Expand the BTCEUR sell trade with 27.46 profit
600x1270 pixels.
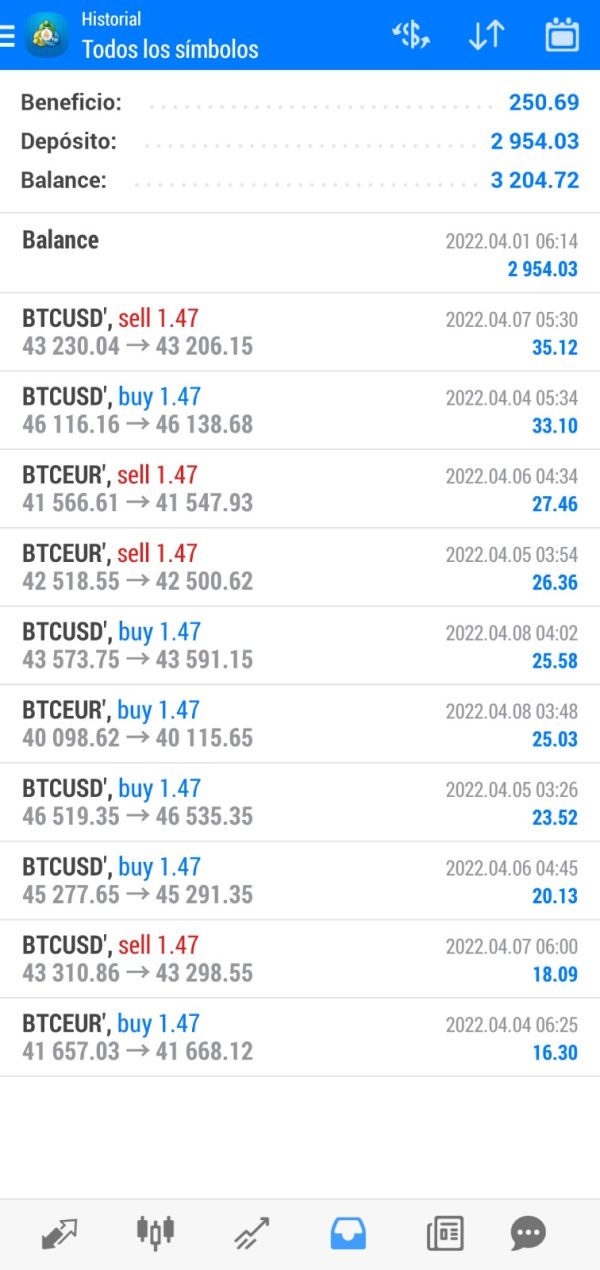click(300, 489)
